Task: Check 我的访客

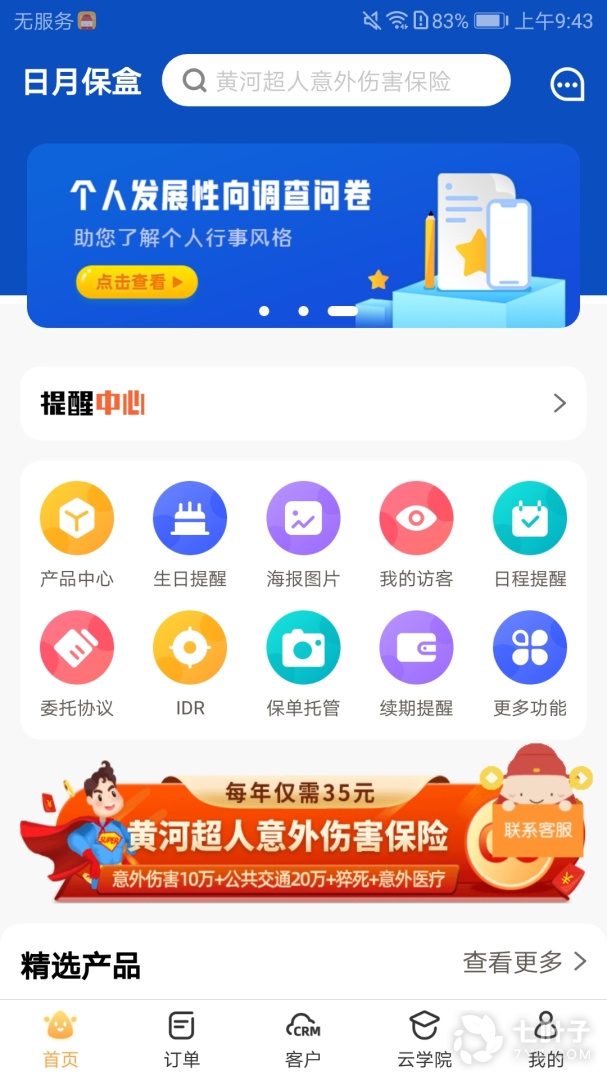Action: click(416, 519)
